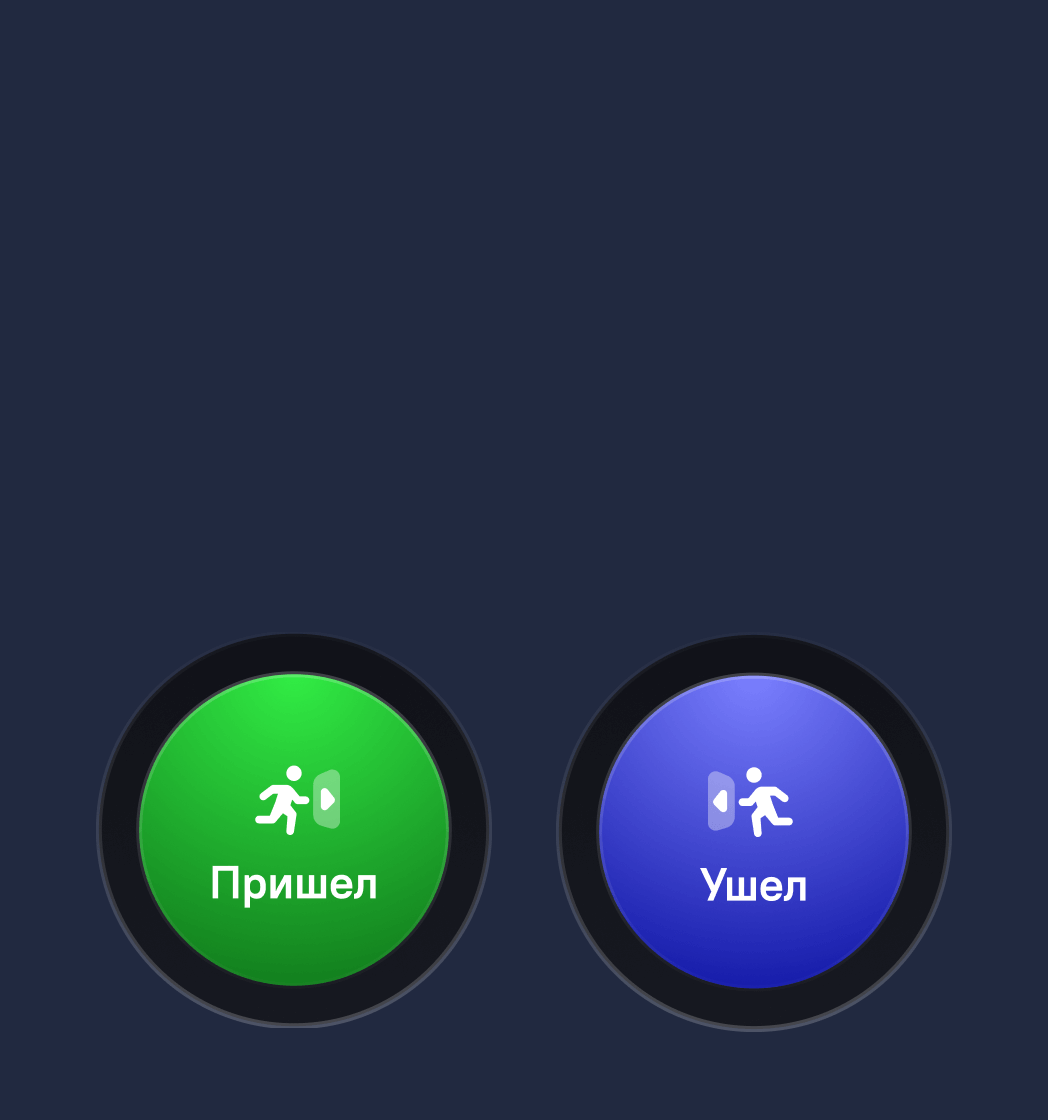The image size is (1048, 1120).
Task: Tap the green Пришел check-in button
Action: [x=294, y=830]
